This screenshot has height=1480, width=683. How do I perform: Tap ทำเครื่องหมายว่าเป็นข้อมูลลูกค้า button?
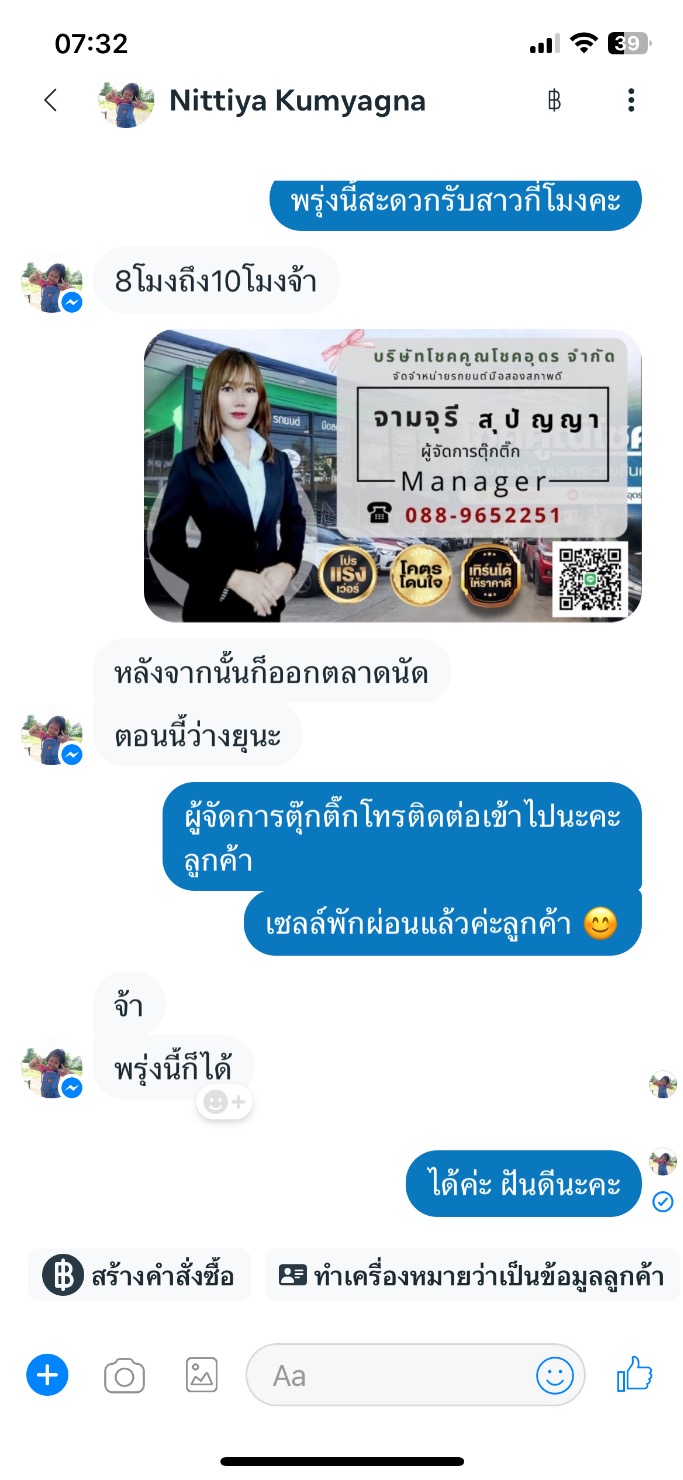coord(472,1276)
